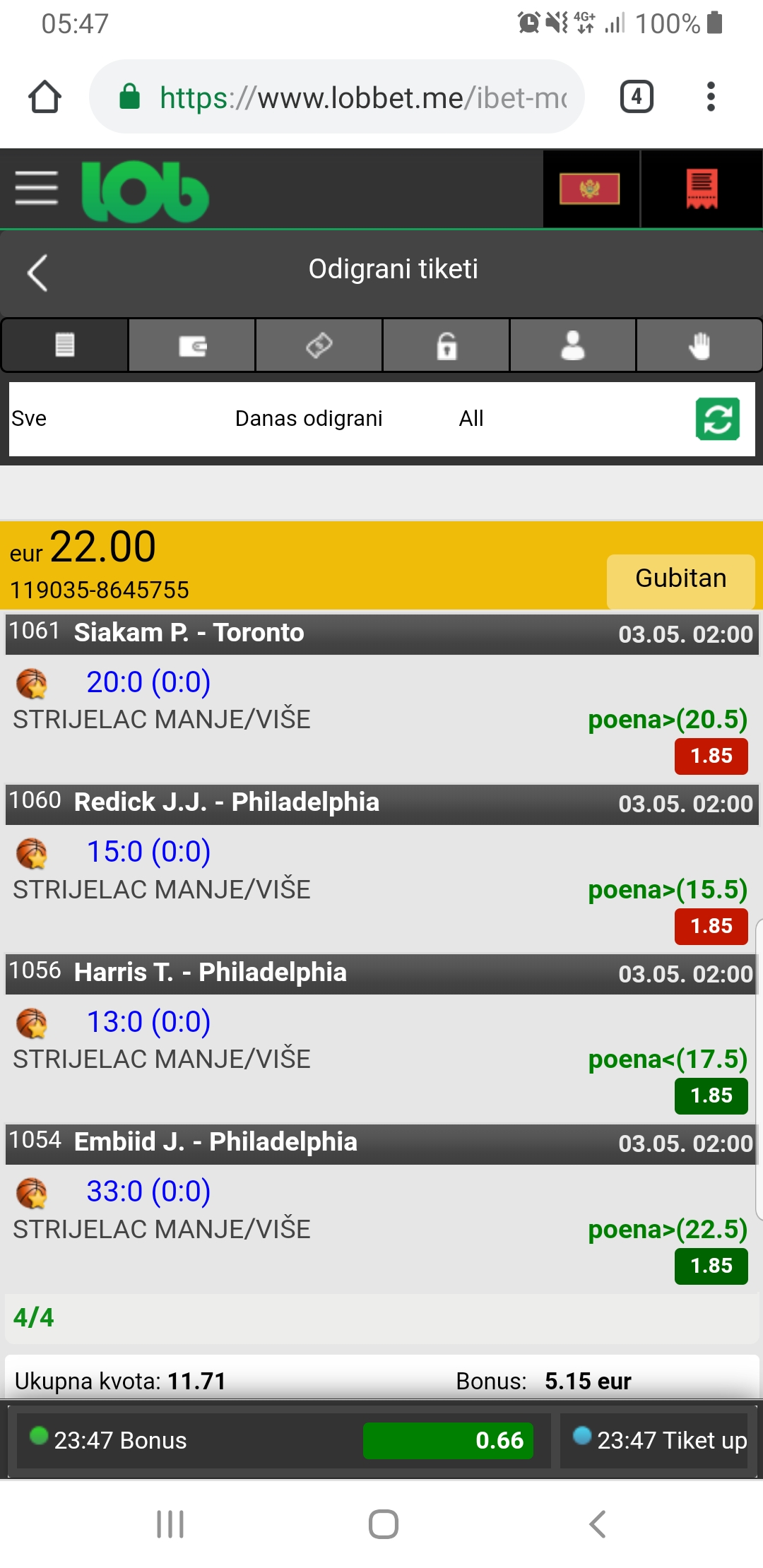Go back from Odigrani tiketi
The image size is (763, 1568).
point(37,273)
